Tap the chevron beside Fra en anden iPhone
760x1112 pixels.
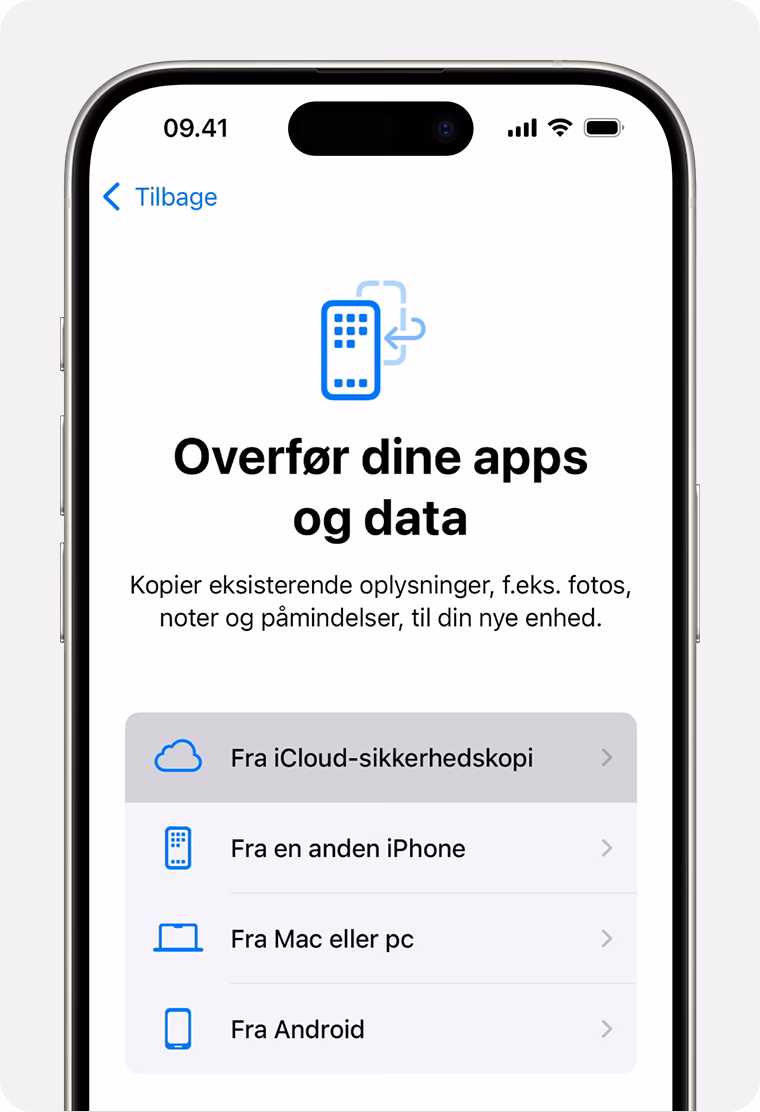(608, 848)
